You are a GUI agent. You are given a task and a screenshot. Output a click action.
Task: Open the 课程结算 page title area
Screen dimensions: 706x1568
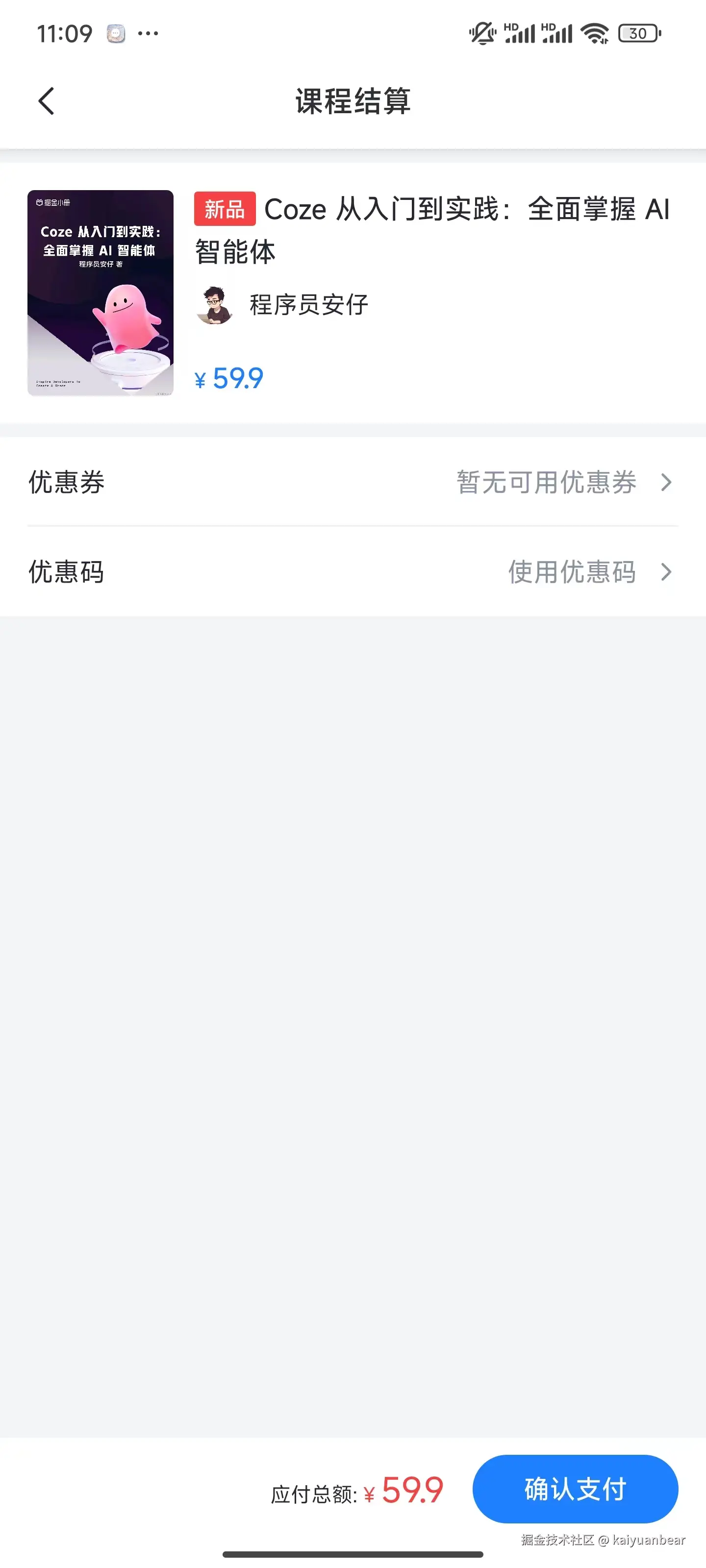click(353, 102)
